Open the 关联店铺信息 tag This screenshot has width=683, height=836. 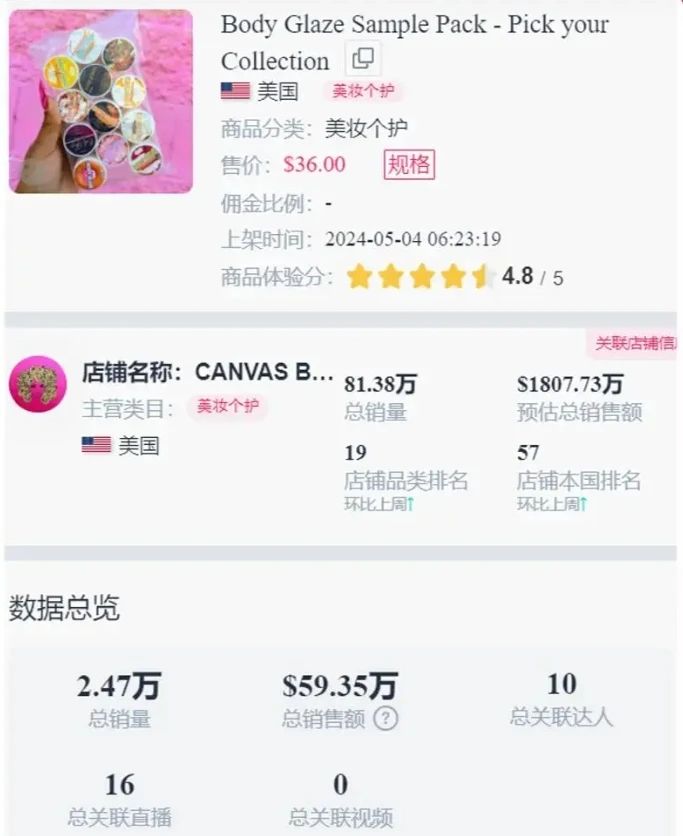tap(635, 344)
